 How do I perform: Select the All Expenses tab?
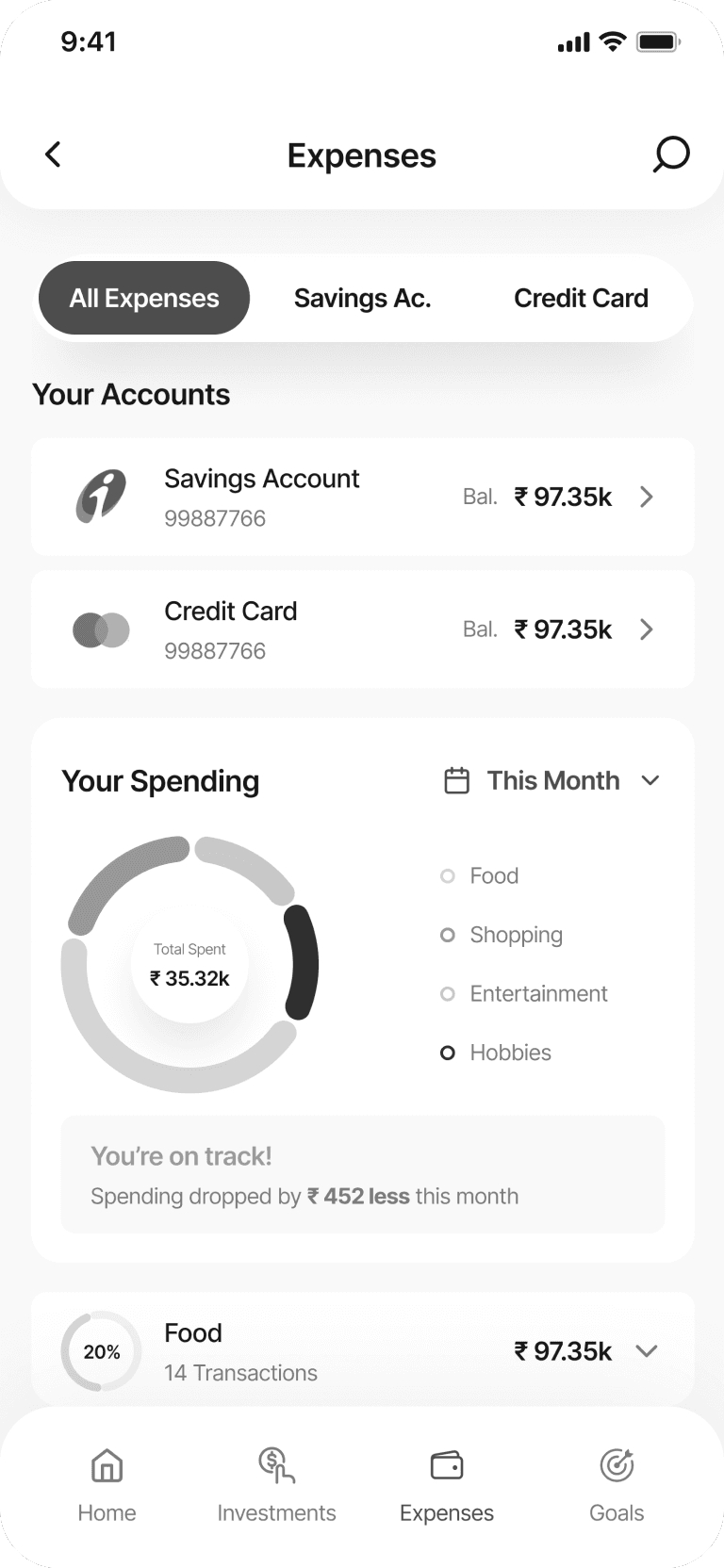[144, 298]
